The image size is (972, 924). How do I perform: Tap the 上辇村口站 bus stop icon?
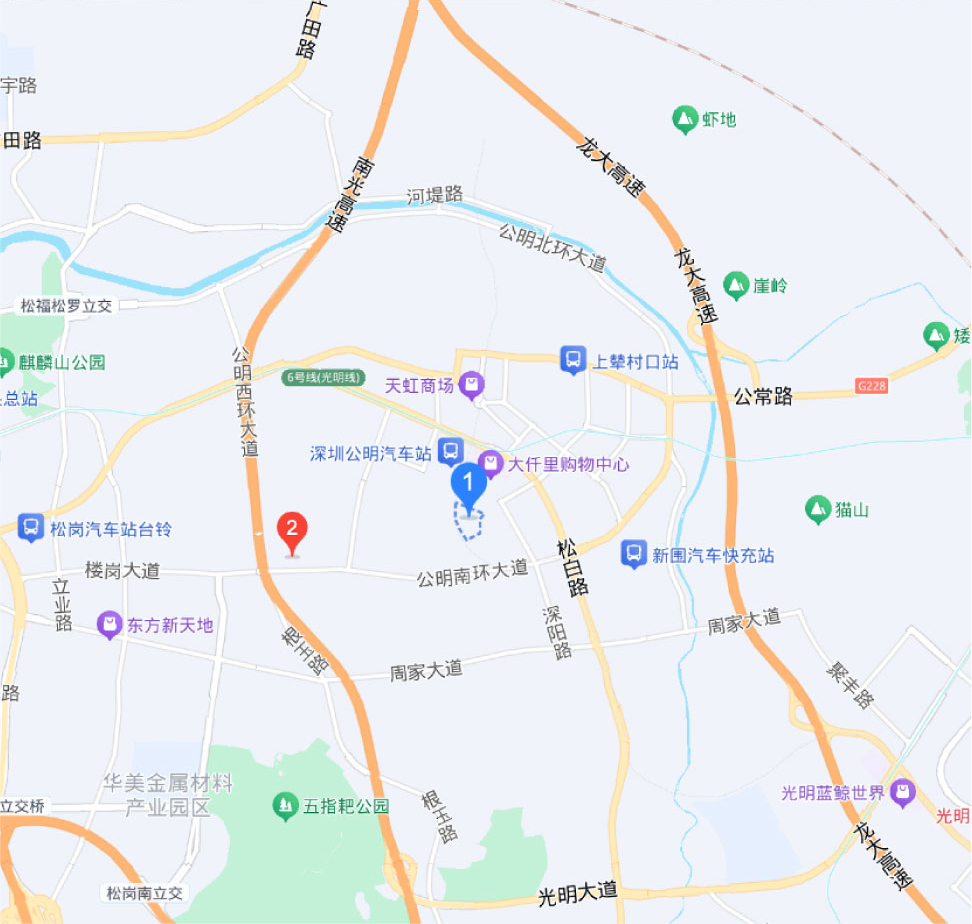pos(572,361)
